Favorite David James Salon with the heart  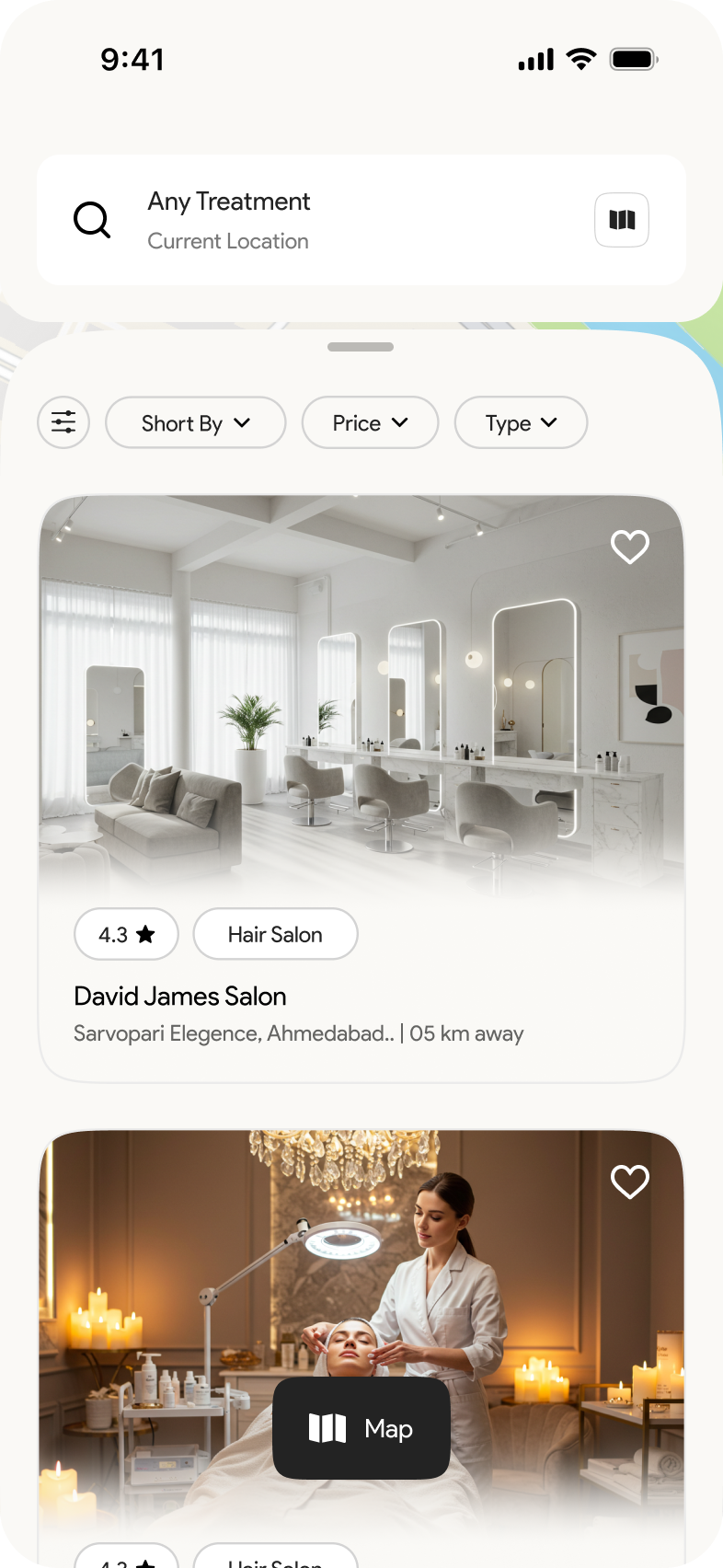pos(630,547)
